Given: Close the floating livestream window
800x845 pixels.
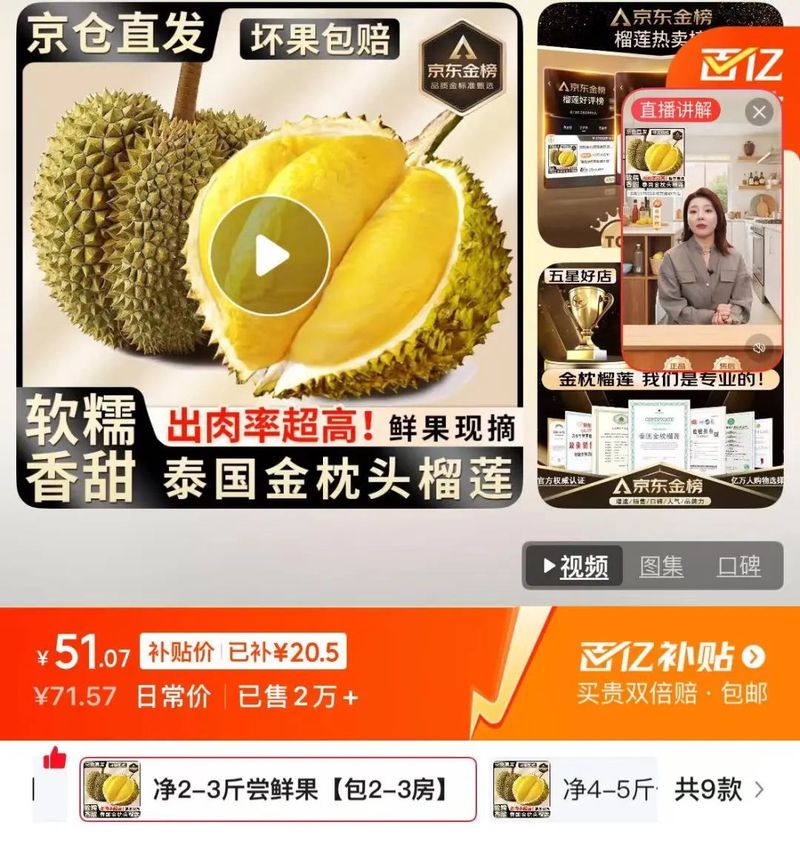Looking at the screenshot, I should tap(760, 112).
